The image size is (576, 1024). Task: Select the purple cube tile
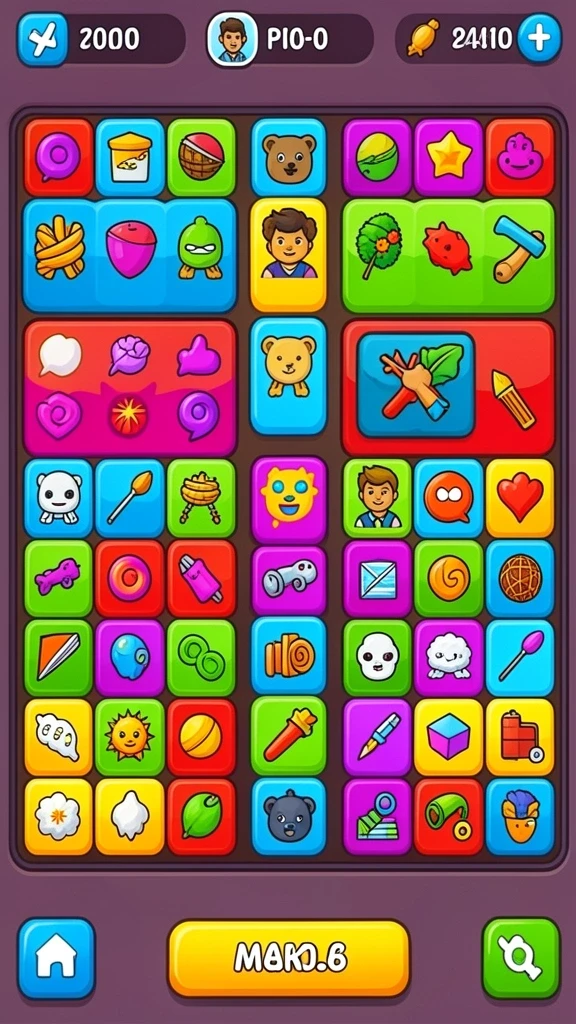tap(449, 737)
